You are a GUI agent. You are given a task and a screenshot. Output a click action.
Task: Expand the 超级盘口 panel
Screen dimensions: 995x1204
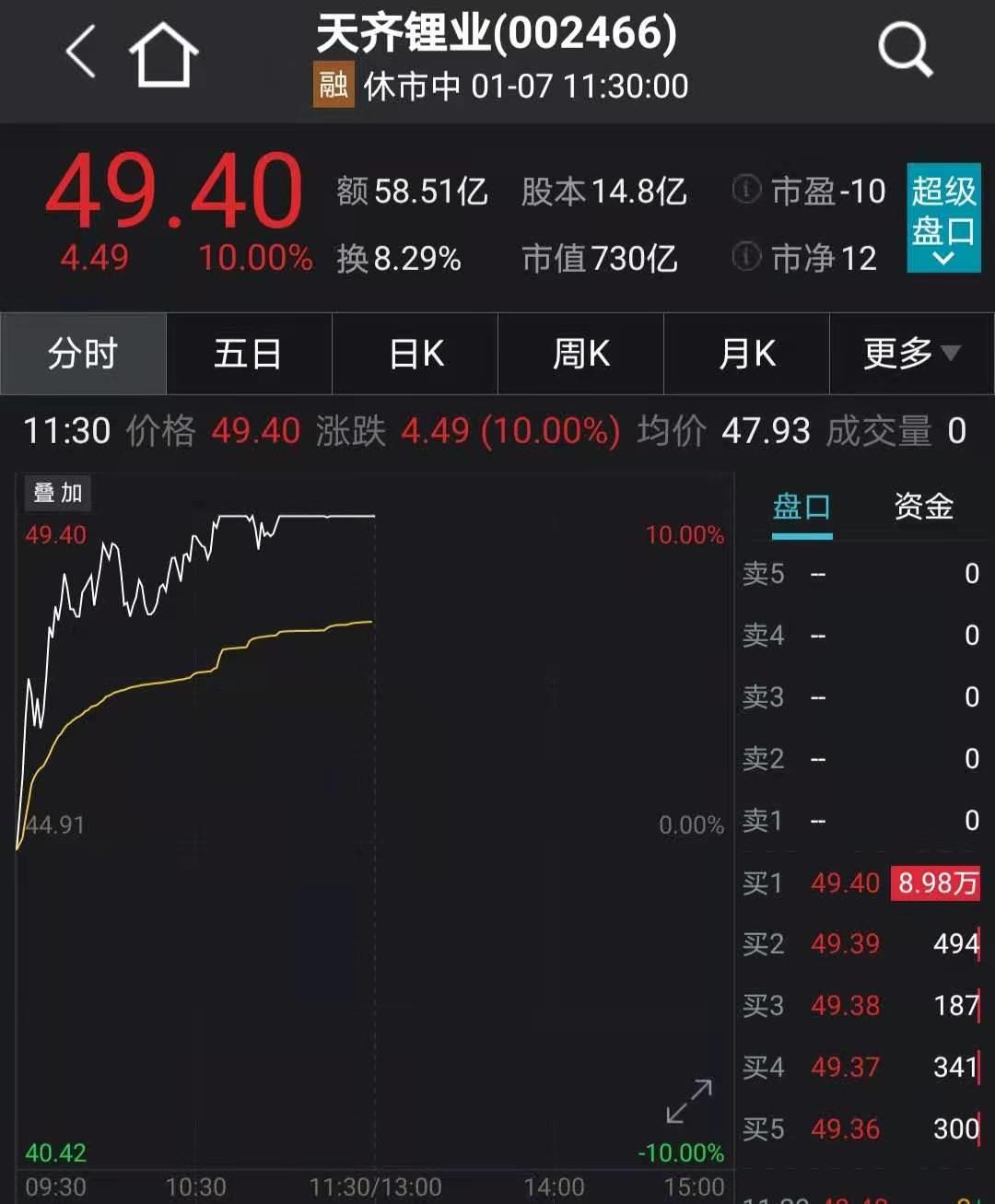coord(942,217)
